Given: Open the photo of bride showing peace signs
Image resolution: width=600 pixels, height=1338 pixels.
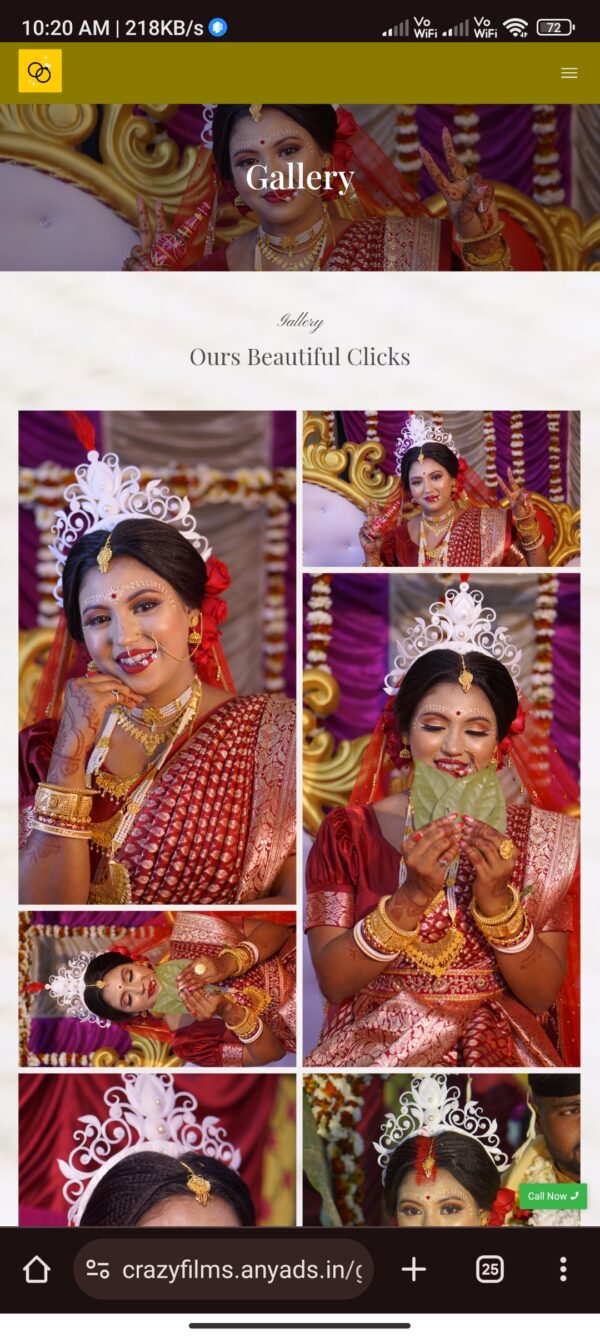Looking at the screenshot, I should [441, 488].
